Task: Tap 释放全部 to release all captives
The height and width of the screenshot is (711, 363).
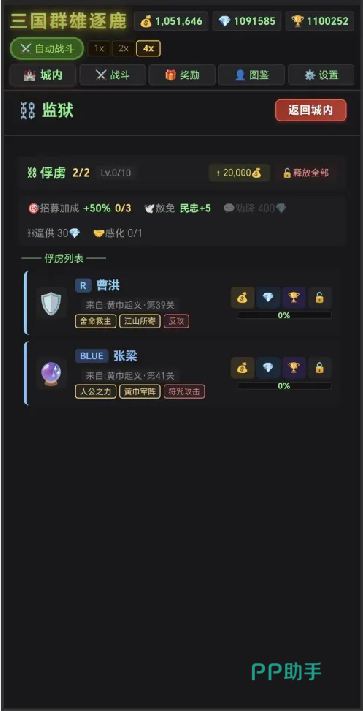Action: click(x=306, y=173)
